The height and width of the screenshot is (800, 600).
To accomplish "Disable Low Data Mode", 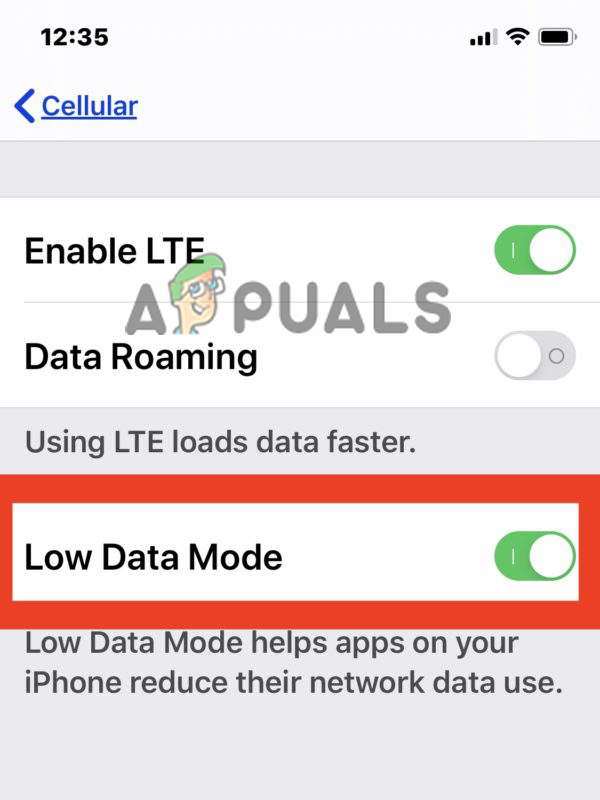I will tap(534, 556).
